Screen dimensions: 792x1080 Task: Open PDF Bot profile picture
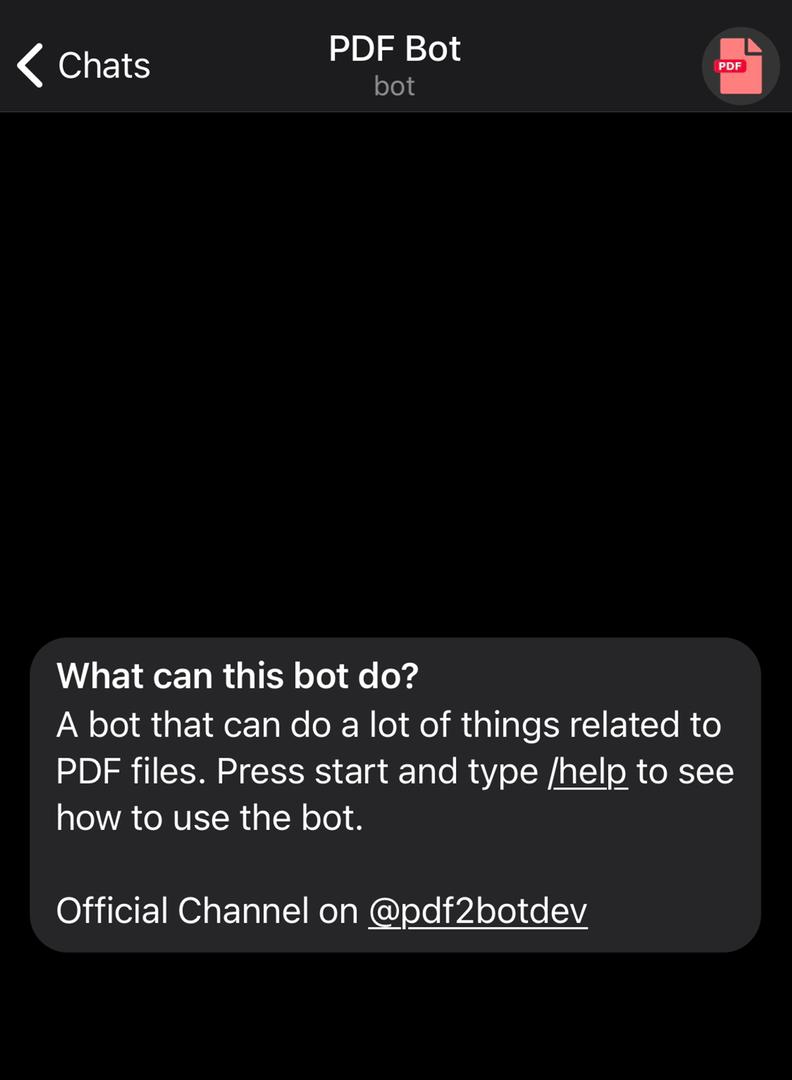coord(740,65)
